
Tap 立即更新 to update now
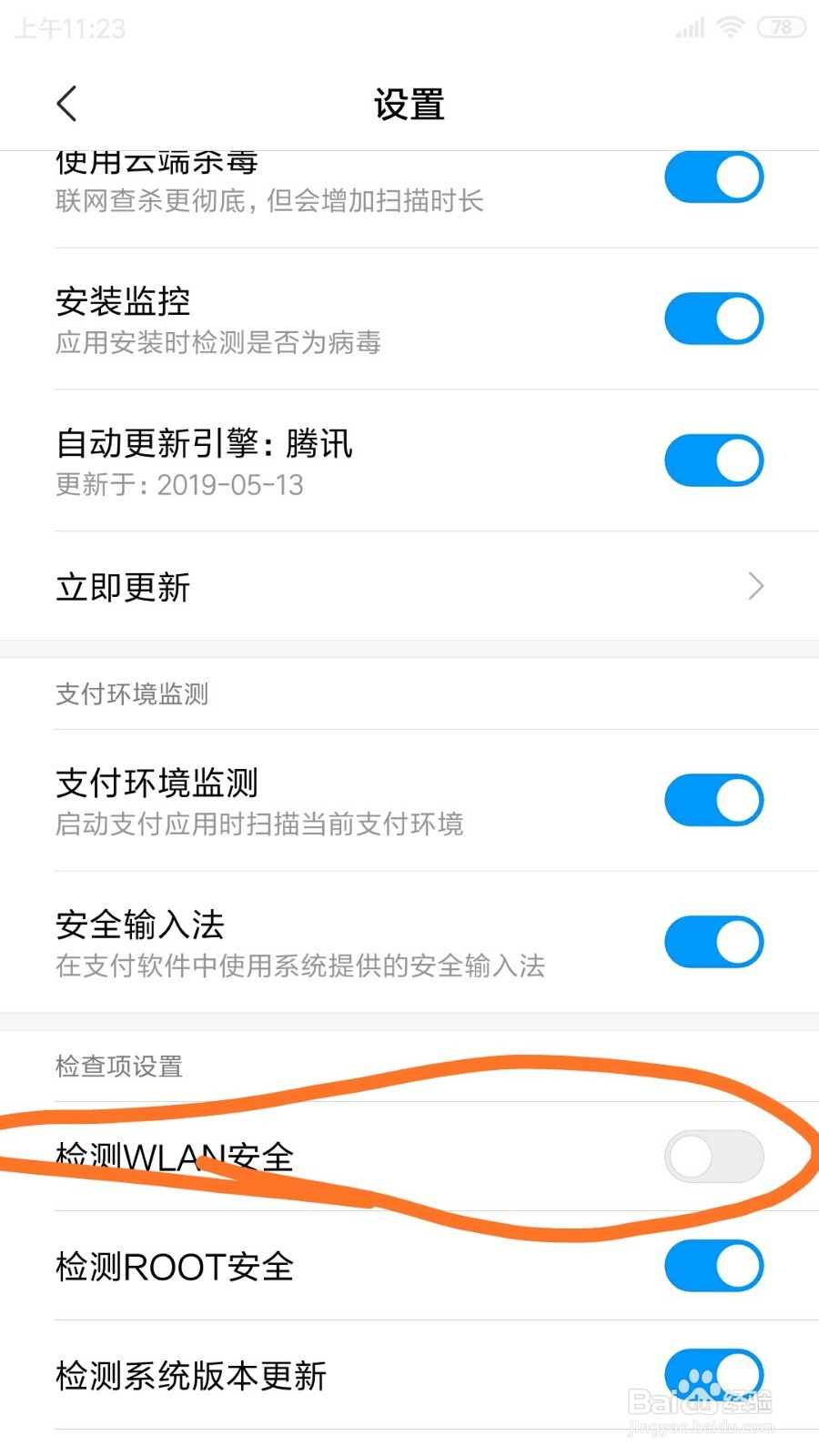pyautogui.click(x=123, y=587)
